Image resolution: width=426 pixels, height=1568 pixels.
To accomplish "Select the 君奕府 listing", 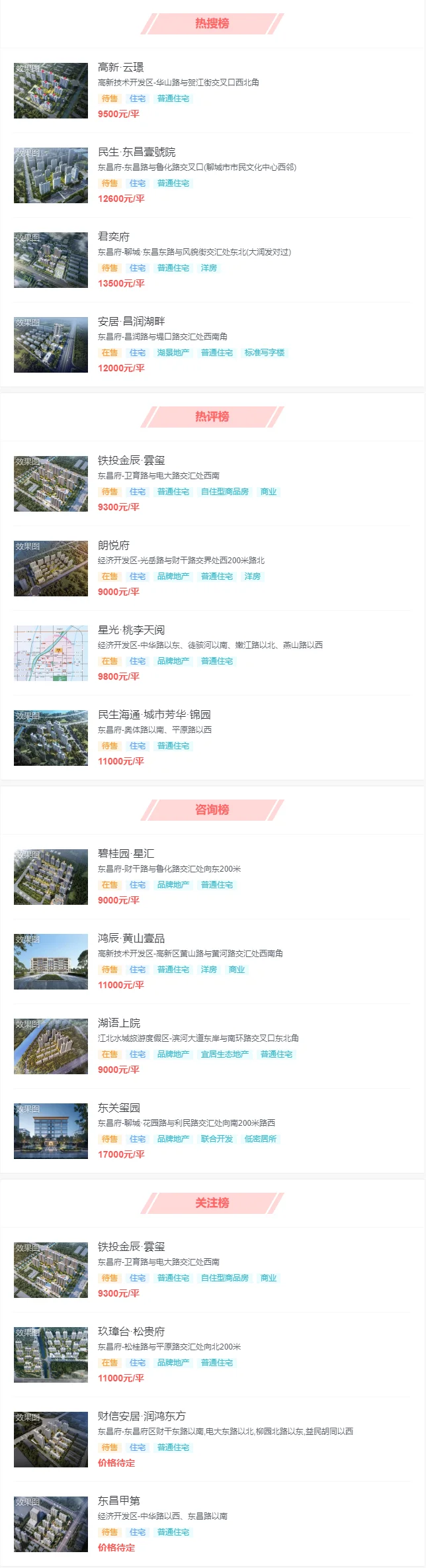I will pos(114,237).
